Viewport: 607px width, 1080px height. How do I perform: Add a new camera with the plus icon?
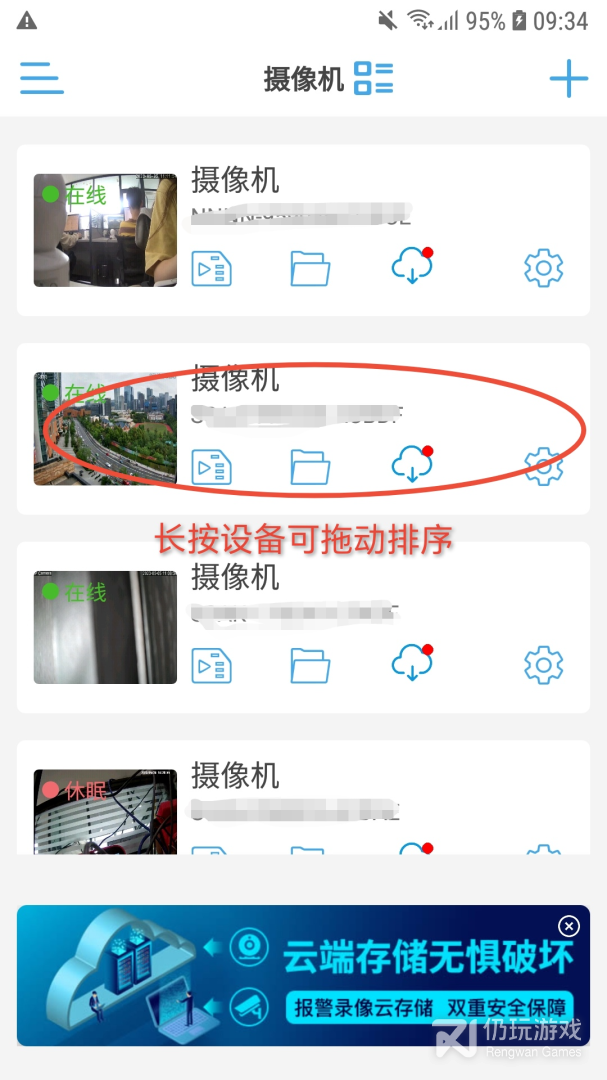(x=568, y=78)
